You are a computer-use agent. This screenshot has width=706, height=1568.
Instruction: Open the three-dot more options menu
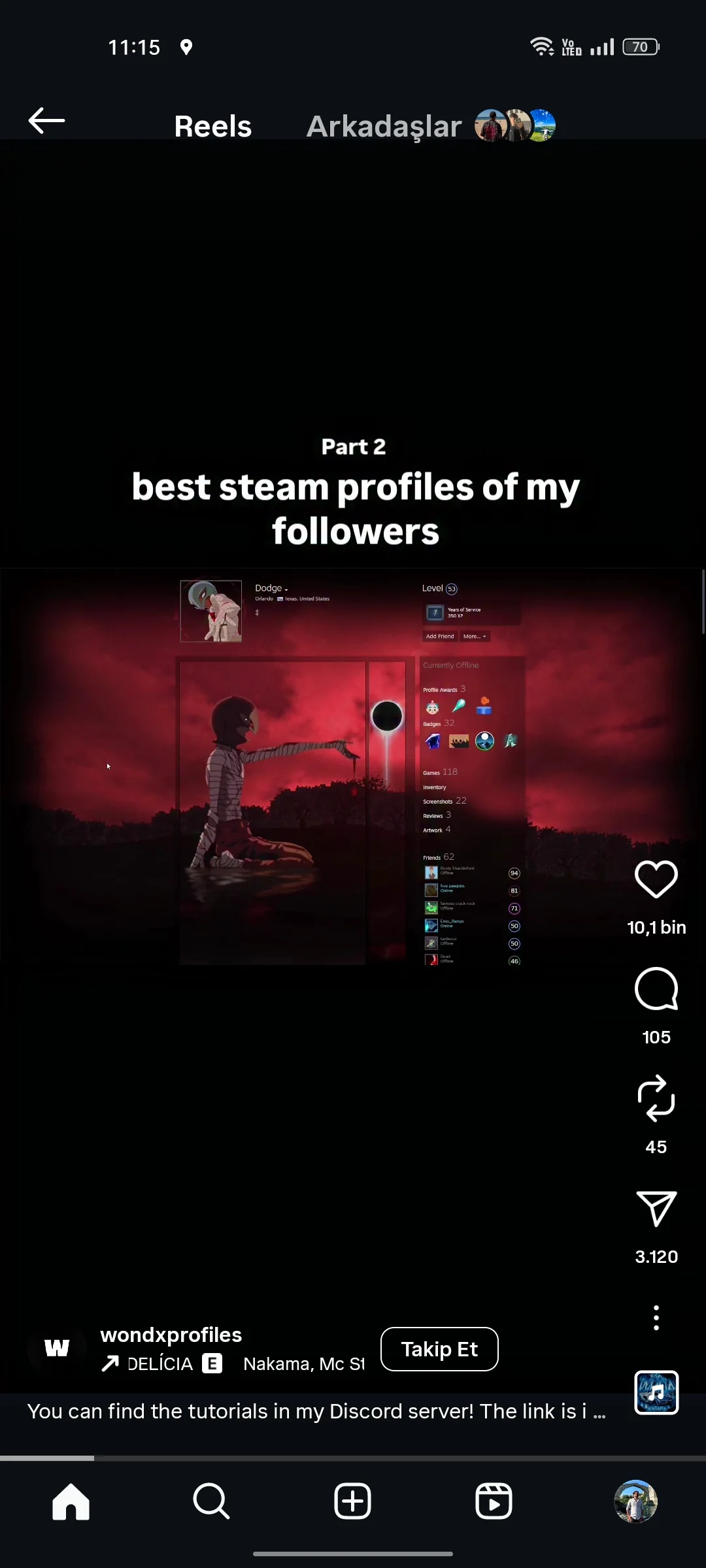click(656, 1318)
